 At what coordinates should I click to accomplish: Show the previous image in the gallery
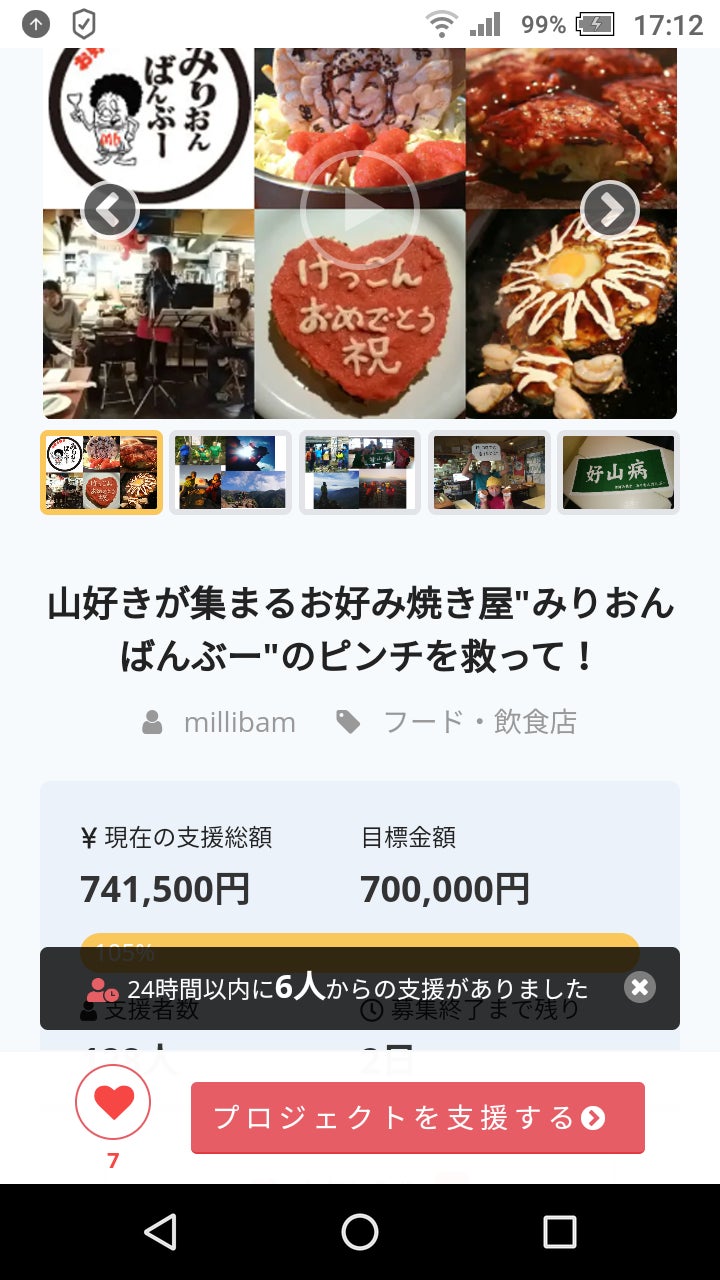coord(110,209)
